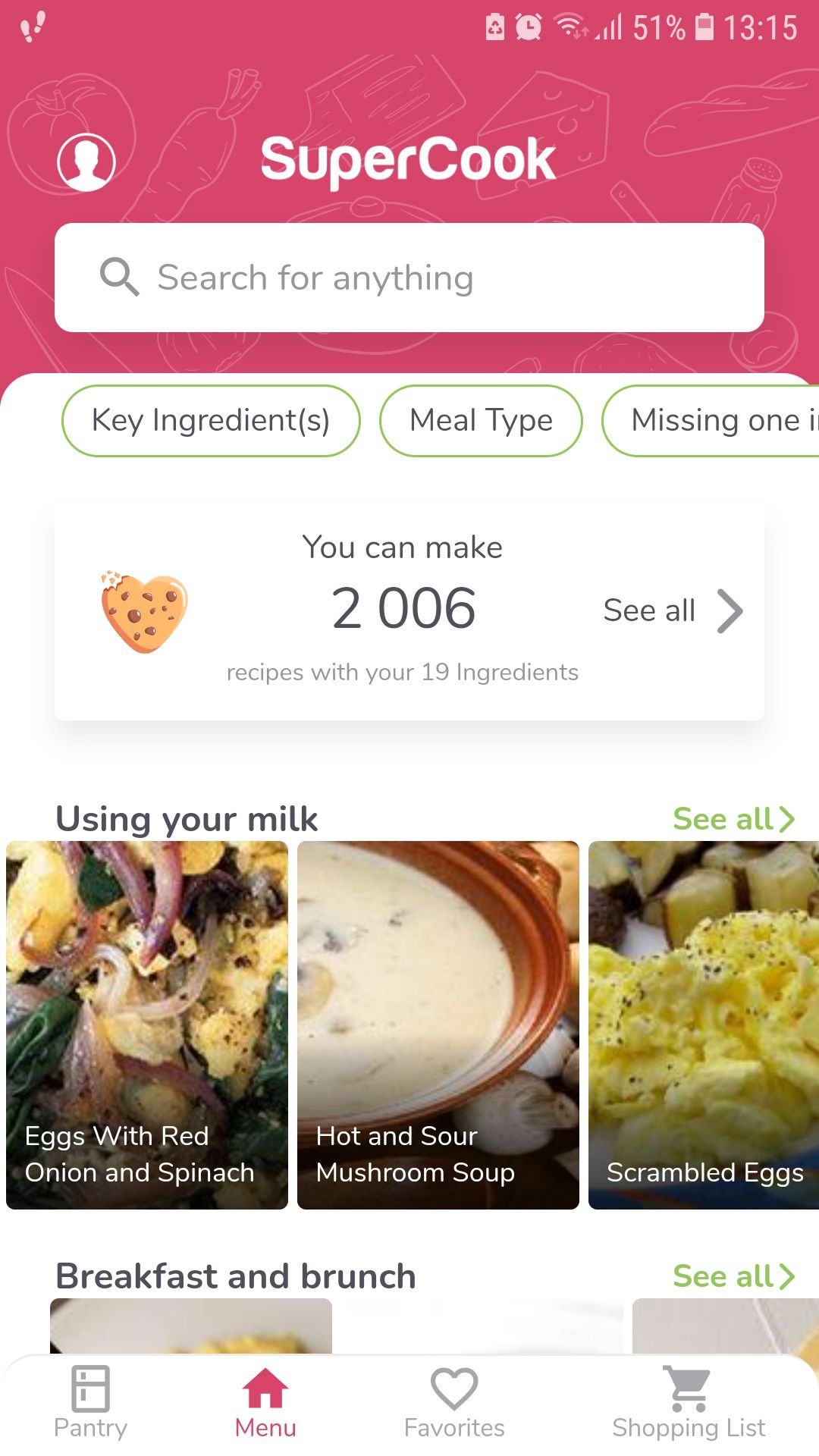Switch to the Pantry tab
819x1456 pixels.
[90, 1403]
